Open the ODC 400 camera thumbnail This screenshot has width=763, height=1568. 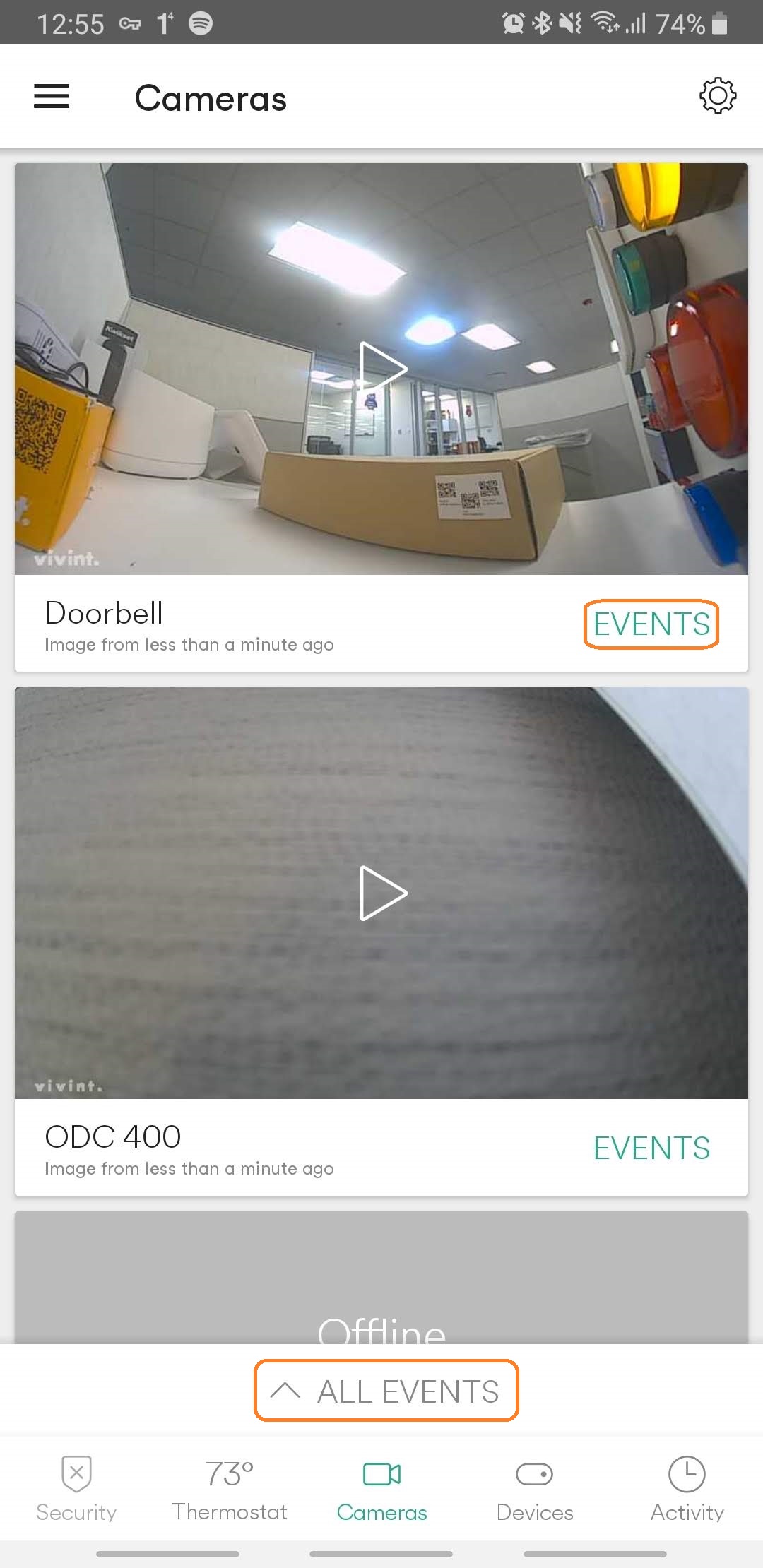381,893
